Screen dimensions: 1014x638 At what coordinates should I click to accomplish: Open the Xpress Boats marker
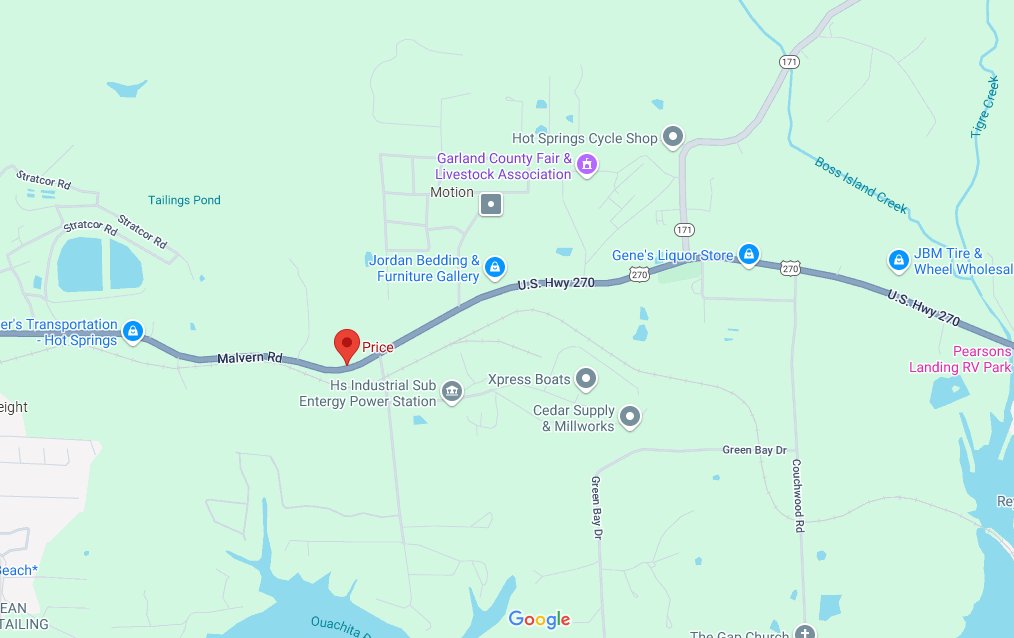click(586, 379)
